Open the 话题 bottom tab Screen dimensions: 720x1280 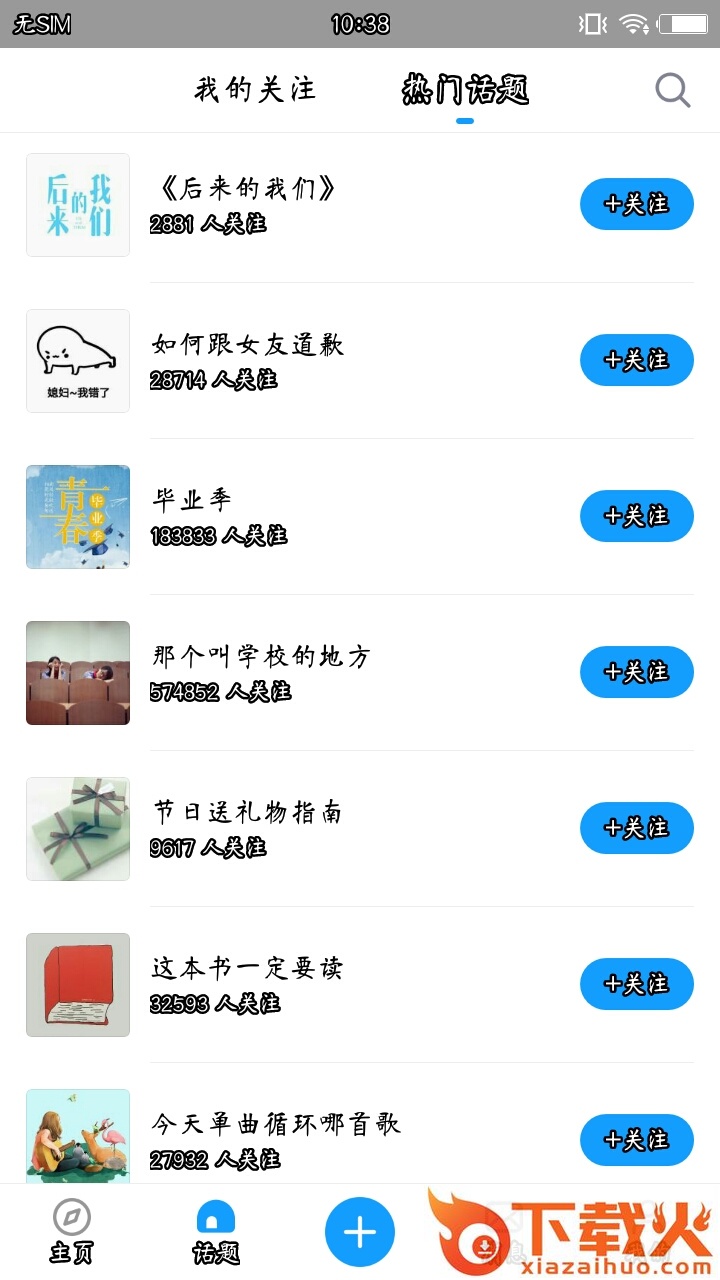216,1231
